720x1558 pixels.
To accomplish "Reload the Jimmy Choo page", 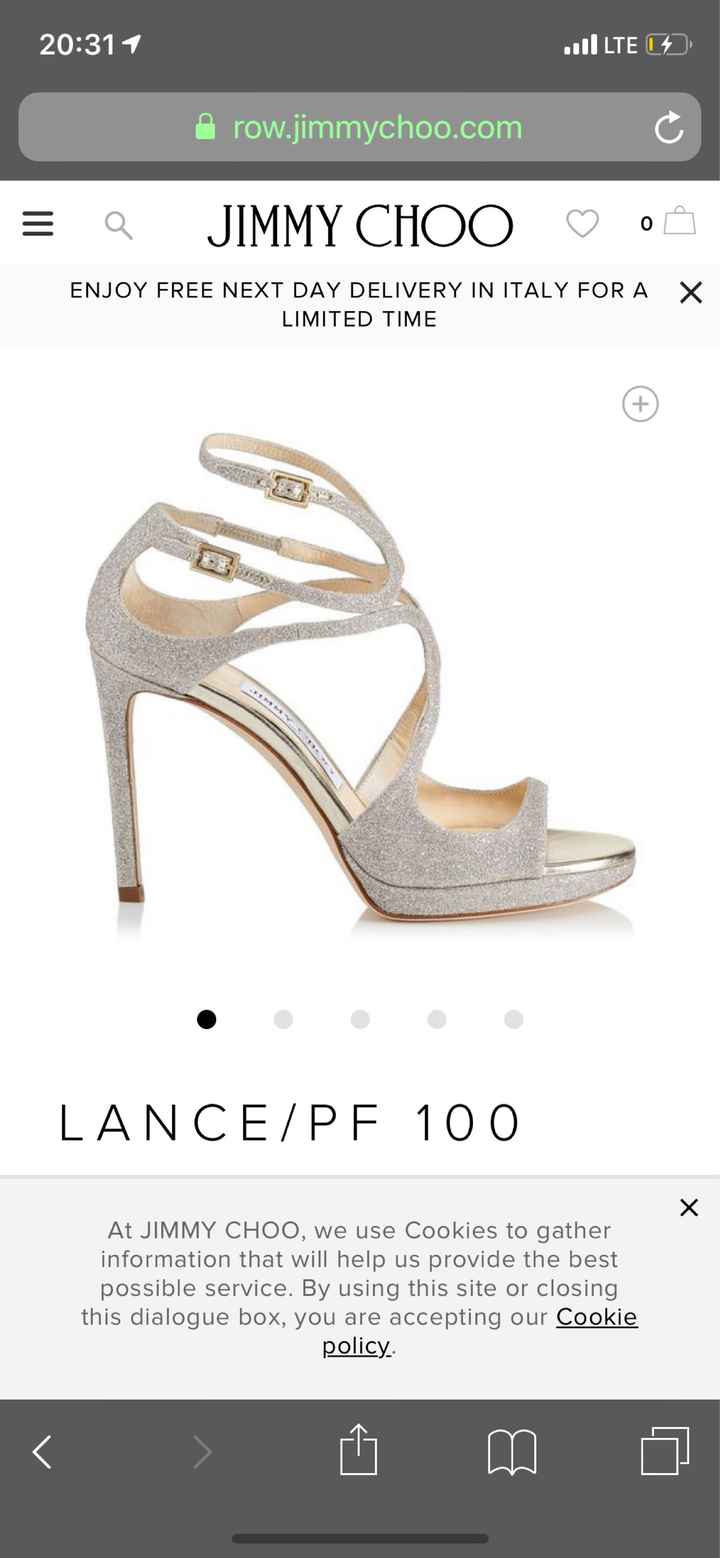I will pos(668,127).
